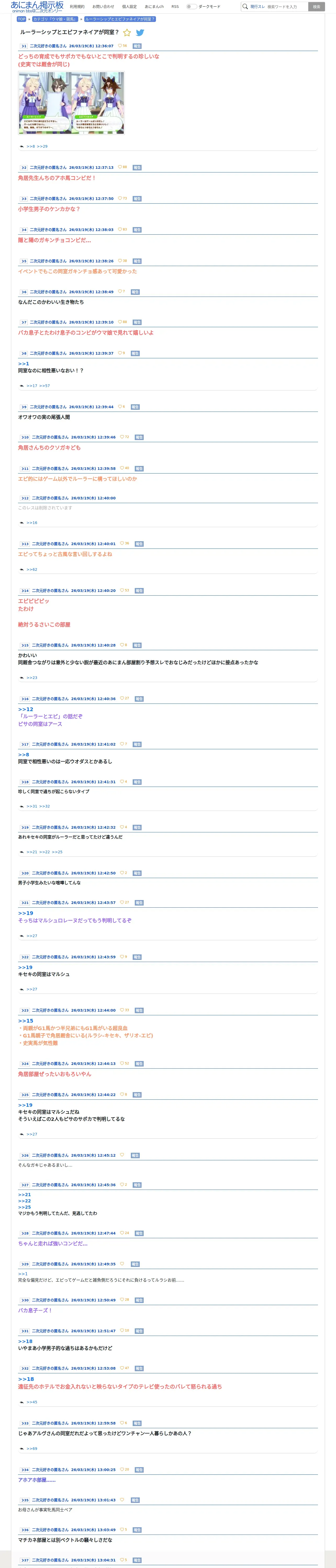This screenshot has width=336, height=1568.
Task: Tap the 検索 button
Action: [x=316, y=7]
